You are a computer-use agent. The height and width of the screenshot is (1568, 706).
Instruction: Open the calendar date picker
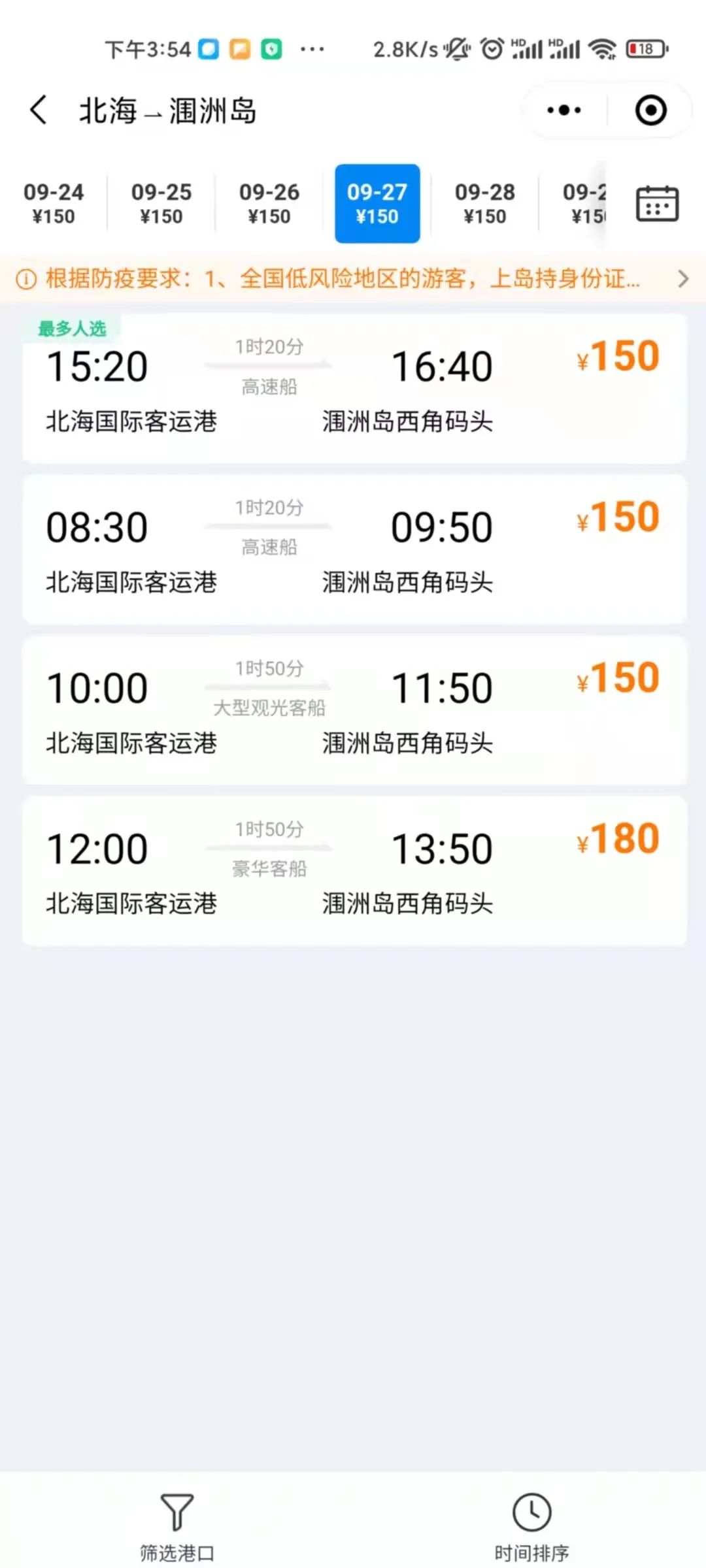click(x=657, y=203)
